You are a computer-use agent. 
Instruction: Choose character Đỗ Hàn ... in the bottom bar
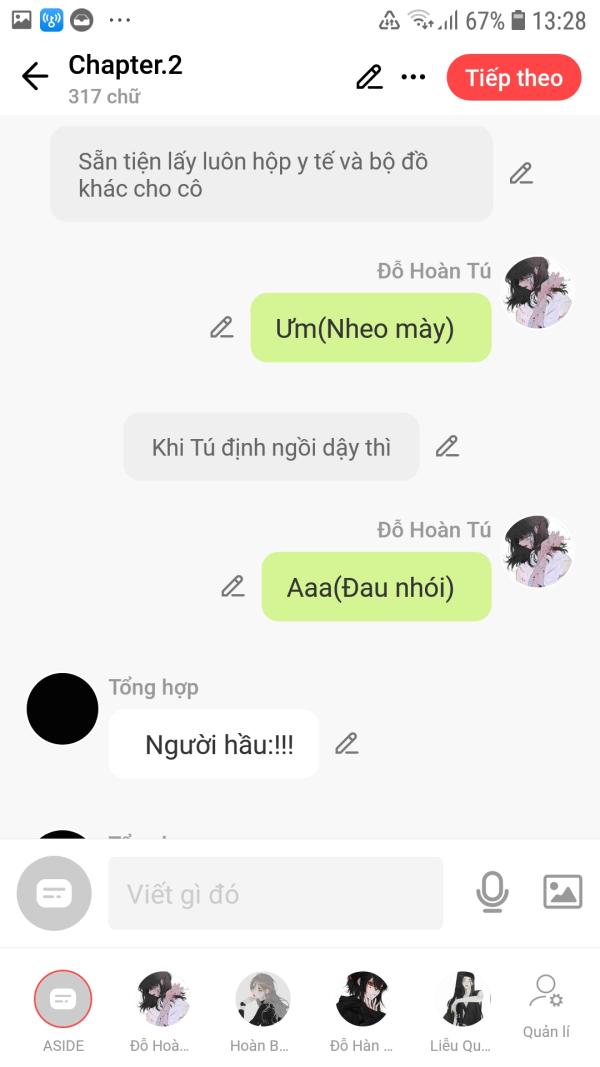point(361,1011)
